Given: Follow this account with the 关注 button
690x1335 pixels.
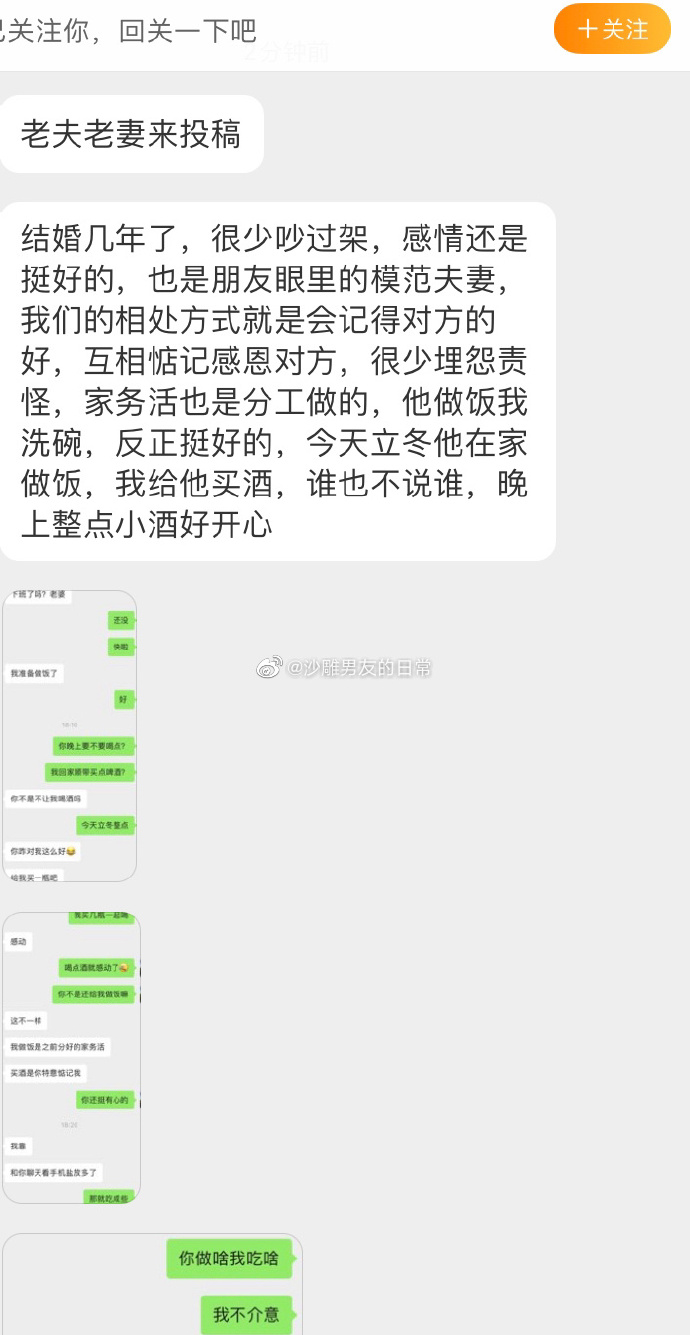Looking at the screenshot, I should (612, 29).
